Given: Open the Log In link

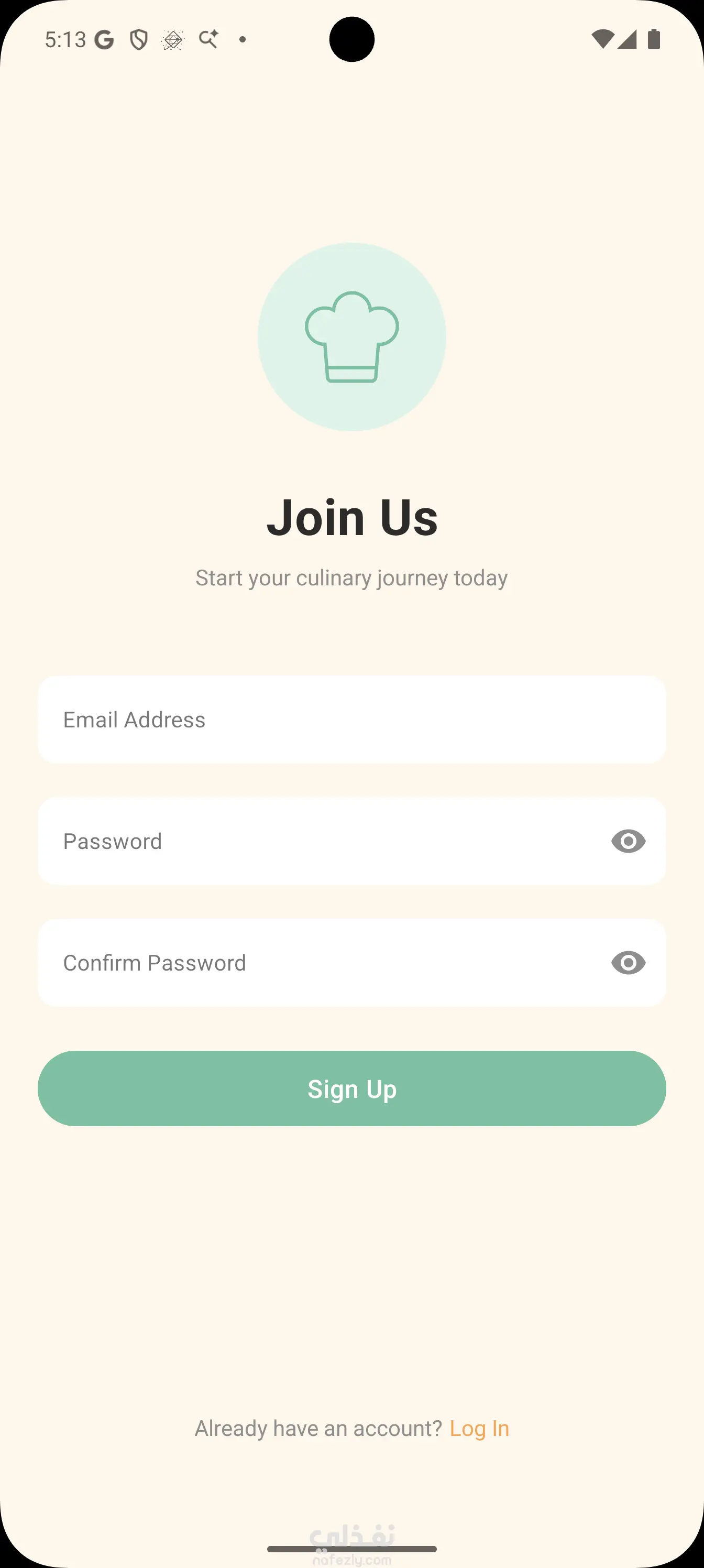Looking at the screenshot, I should coord(479,1428).
